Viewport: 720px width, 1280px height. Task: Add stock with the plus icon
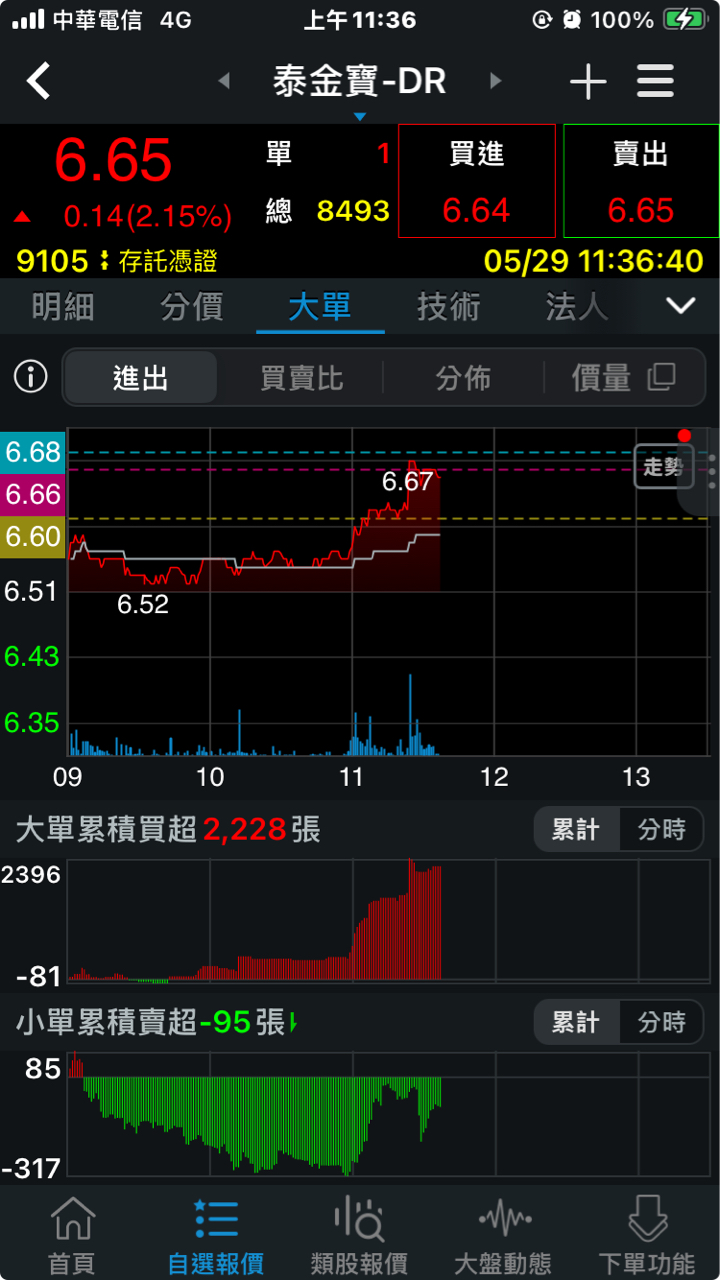[x=588, y=82]
